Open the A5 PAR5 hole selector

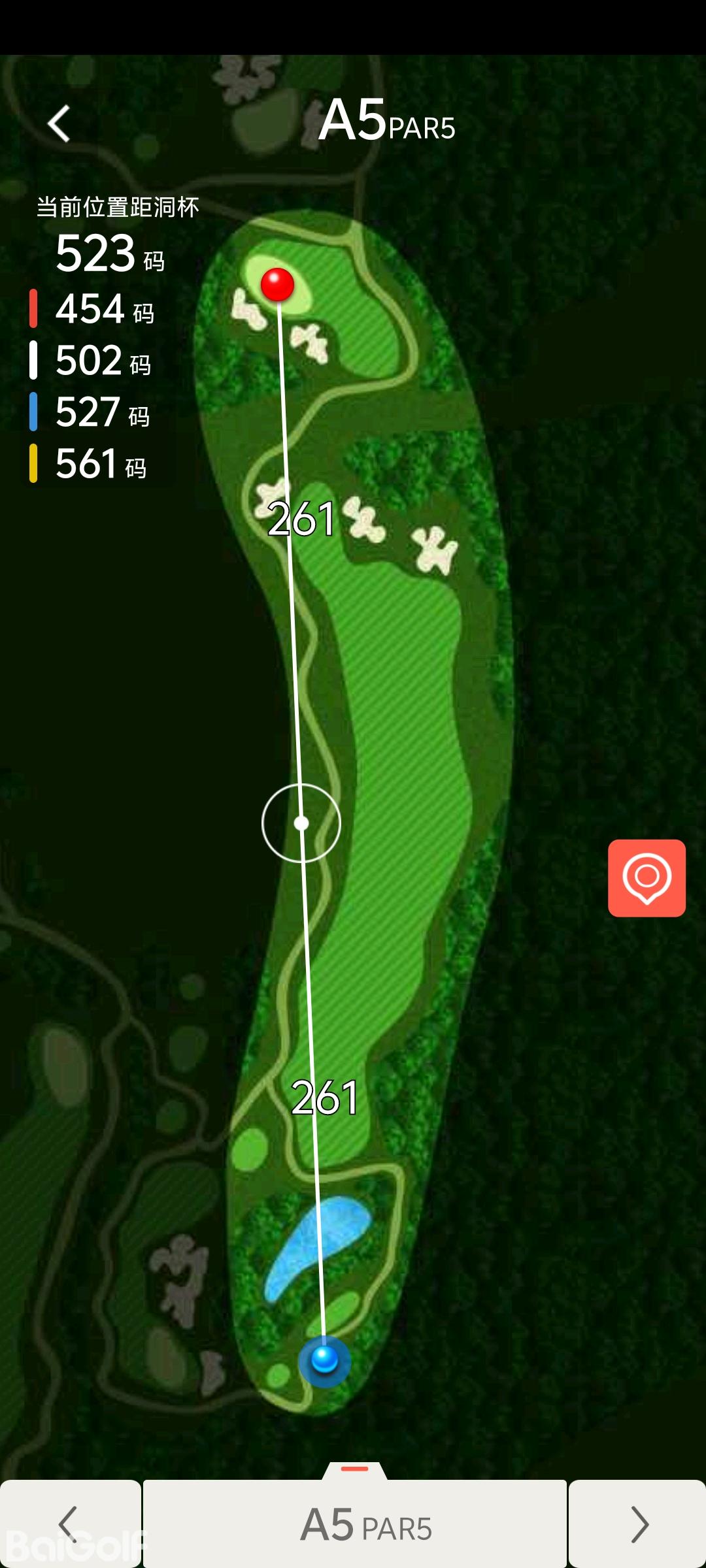[x=355, y=1524]
